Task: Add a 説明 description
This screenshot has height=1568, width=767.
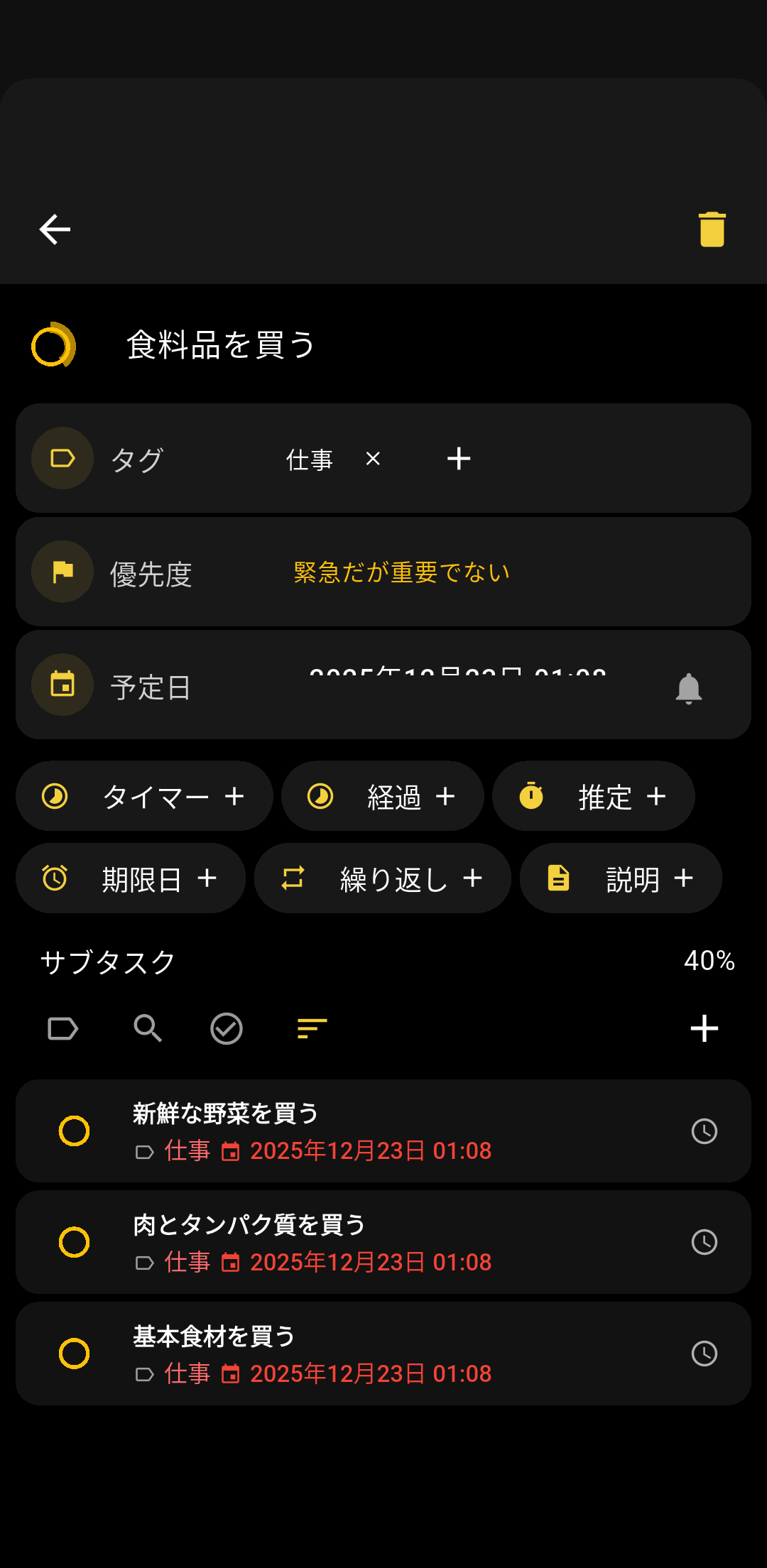Action: click(x=621, y=878)
